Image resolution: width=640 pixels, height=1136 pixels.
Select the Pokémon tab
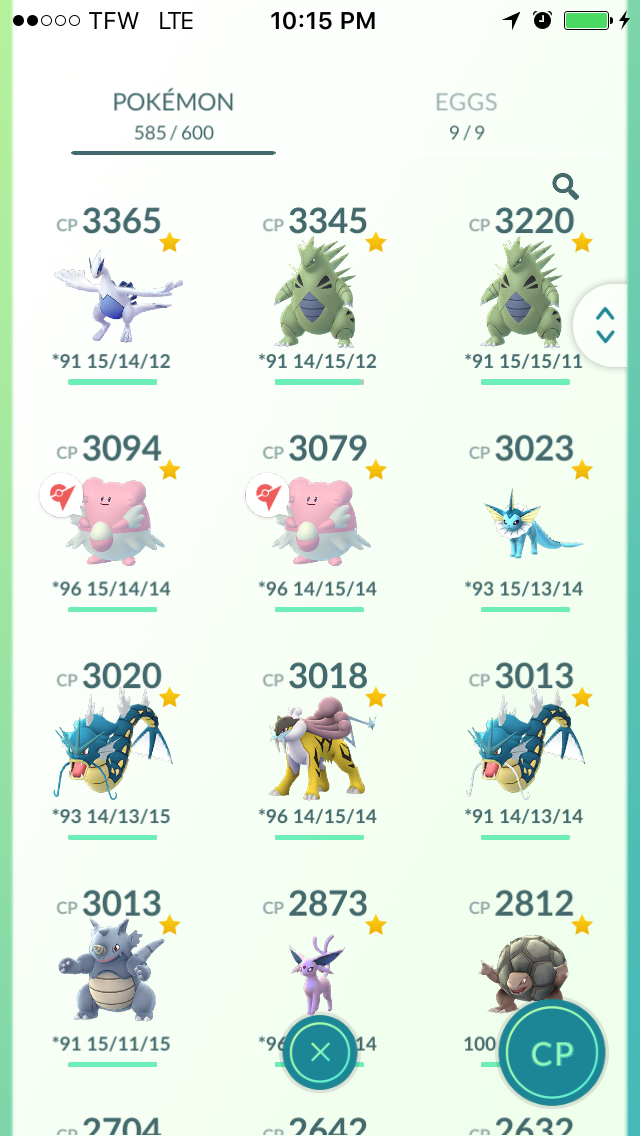pyautogui.click(x=173, y=115)
